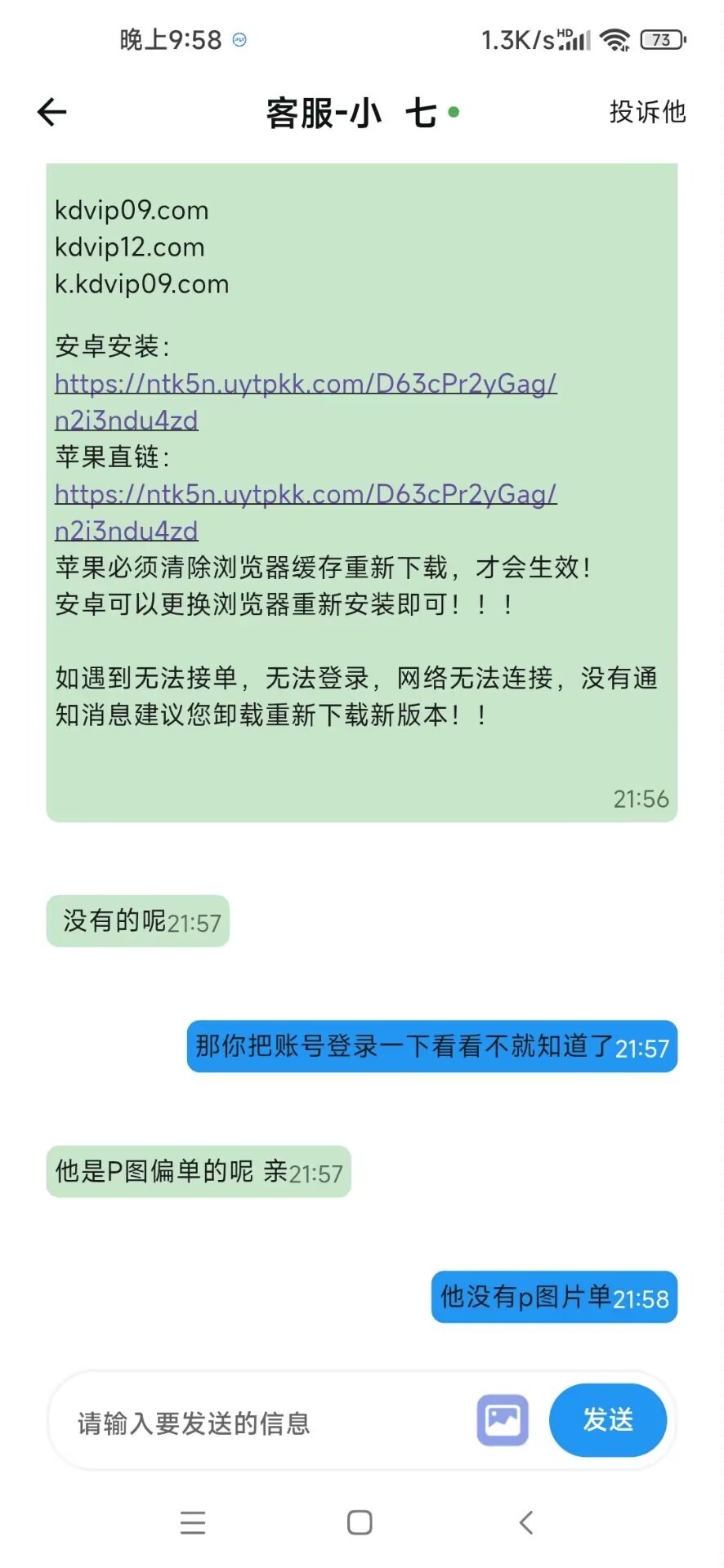Screen dimensions: 724x1568
Task: Tap 投诉他 to report this agent
Action: [646, 112]
